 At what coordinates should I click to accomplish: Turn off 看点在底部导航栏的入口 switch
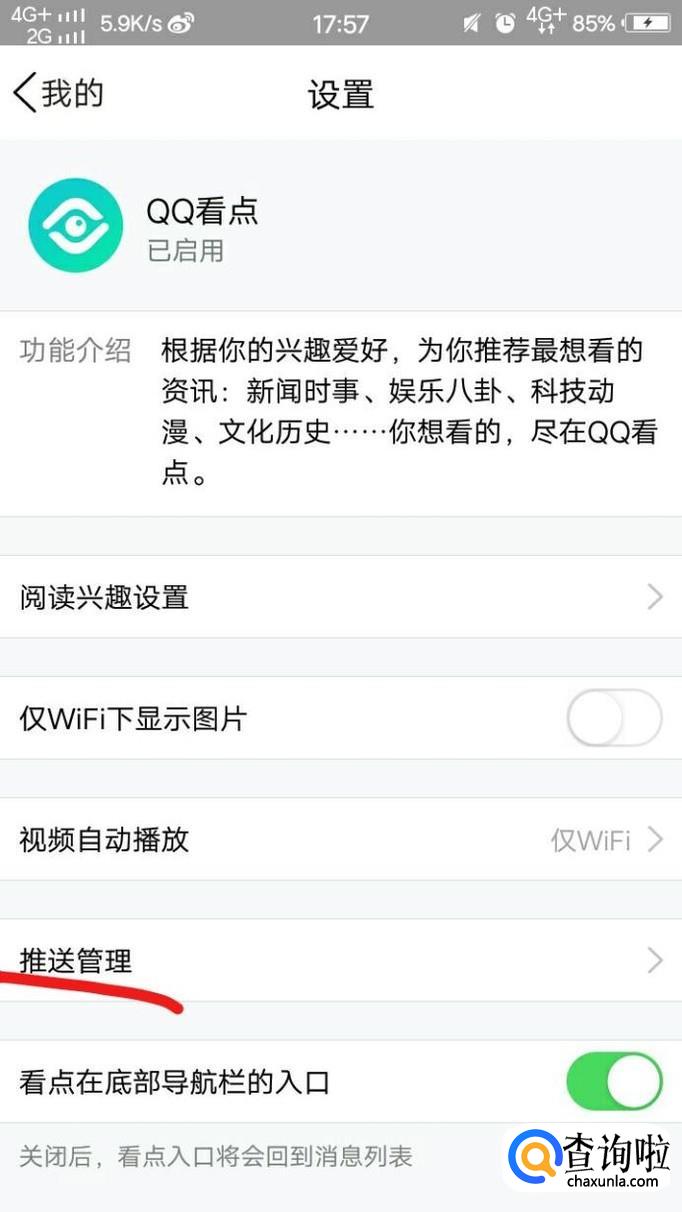(613, 1081)
